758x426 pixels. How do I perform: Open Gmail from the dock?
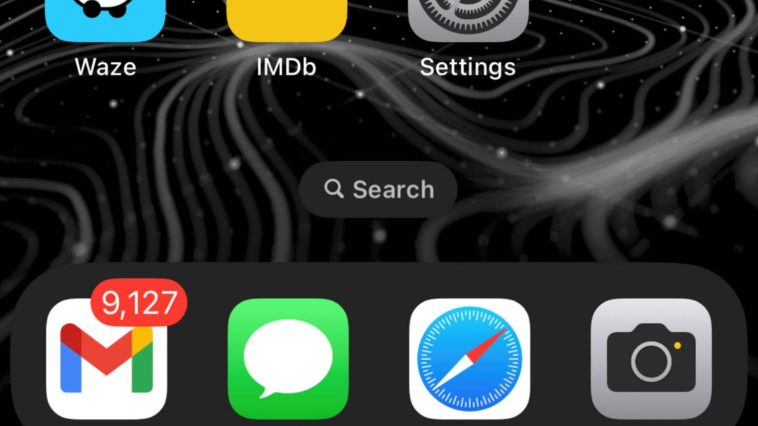click(106, 358)
